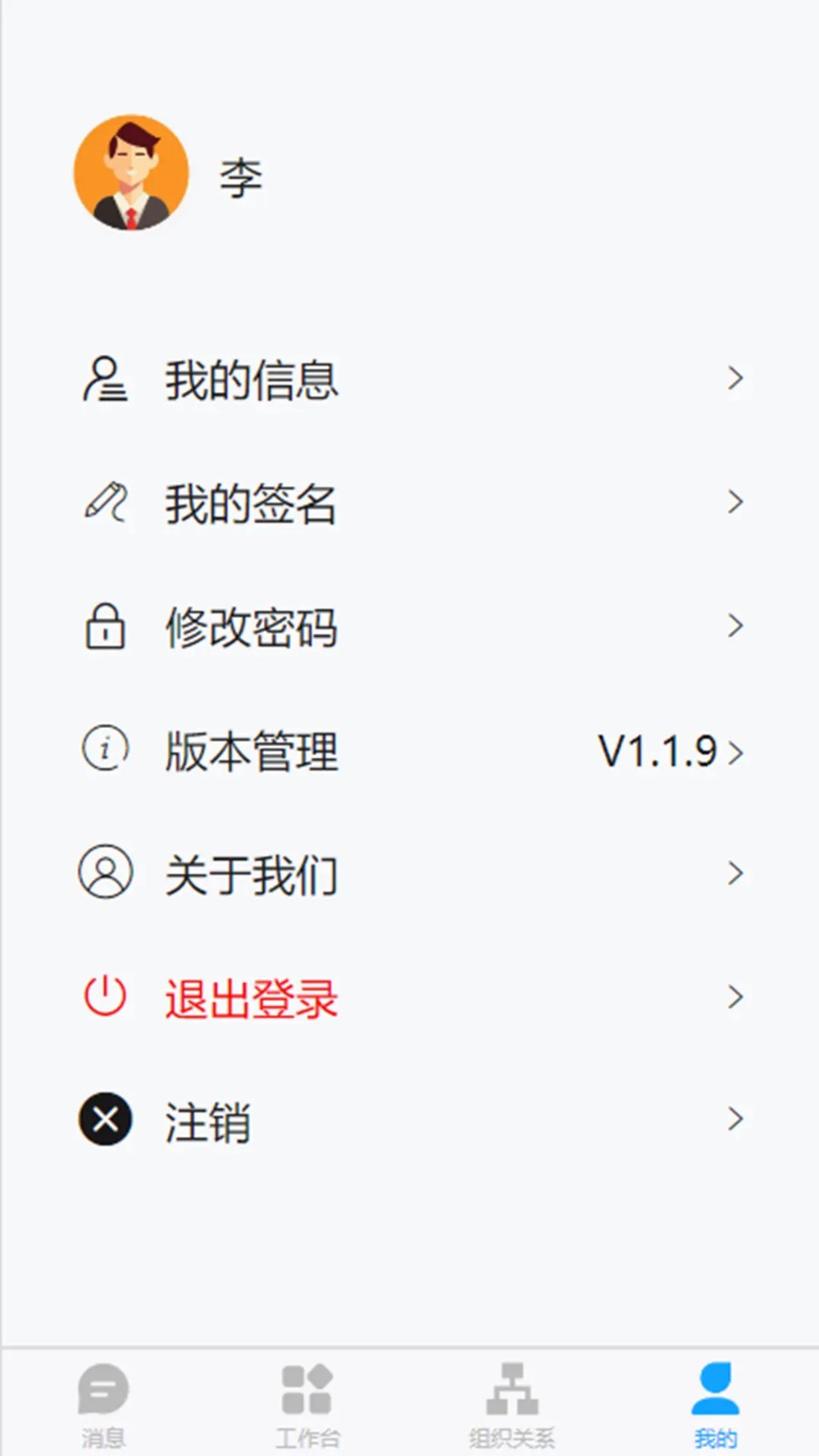This screenshot has width=819, height=1456.
Task: Tap the profile avatar next to 李
Action: (x=131, y=173)
